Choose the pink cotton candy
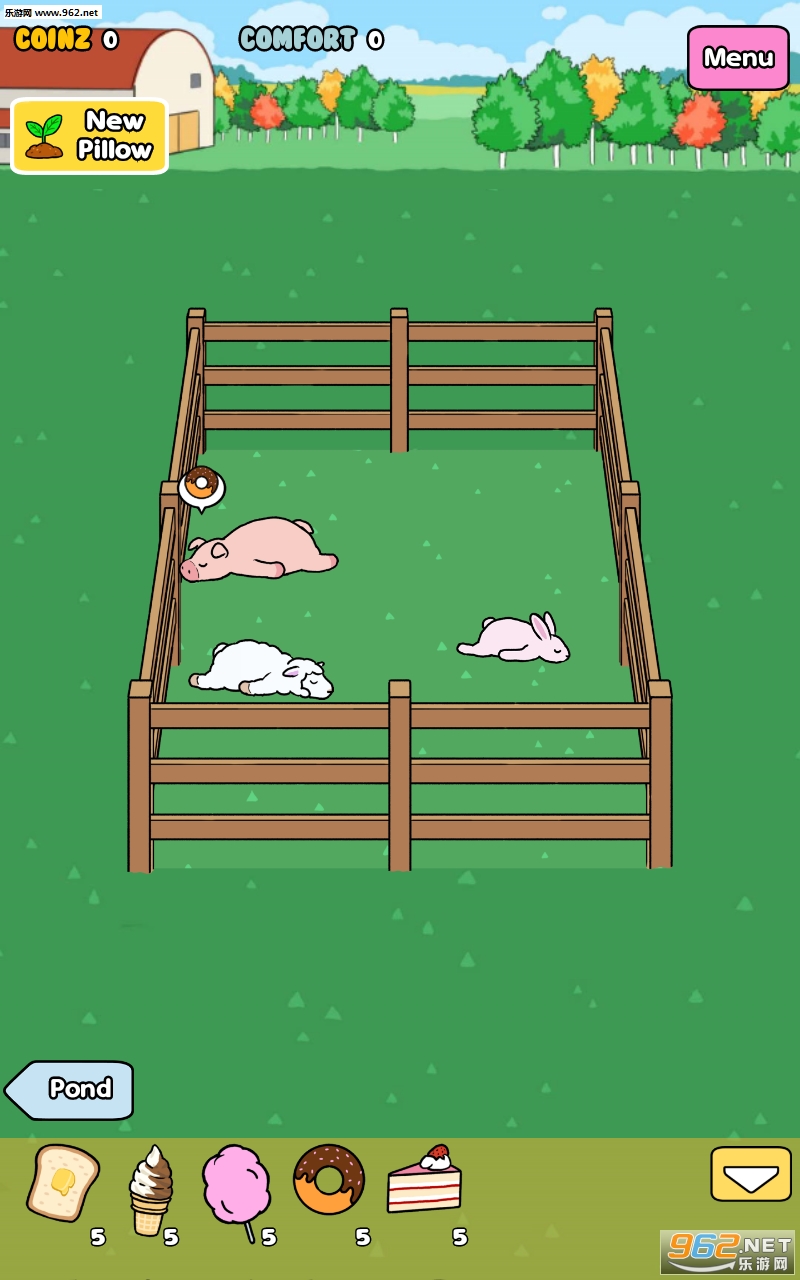Screen dimensions: 800x1280 pos(237,1187)
